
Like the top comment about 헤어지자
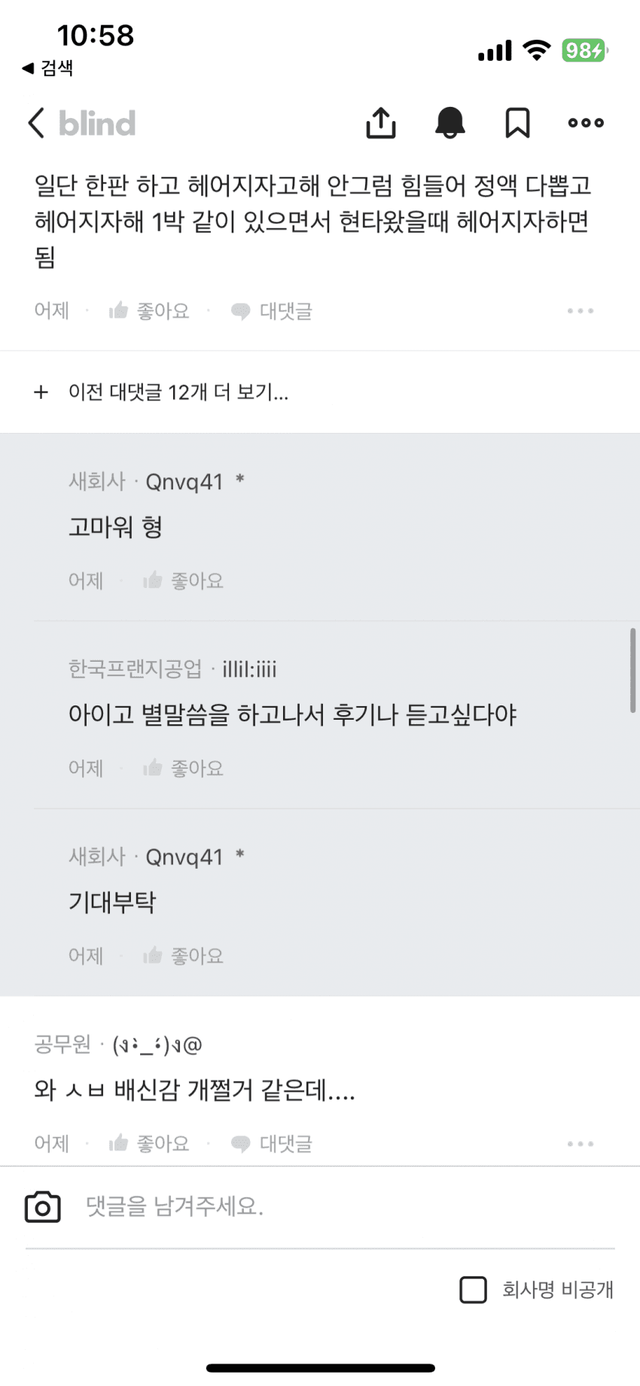tap(149, 311)
